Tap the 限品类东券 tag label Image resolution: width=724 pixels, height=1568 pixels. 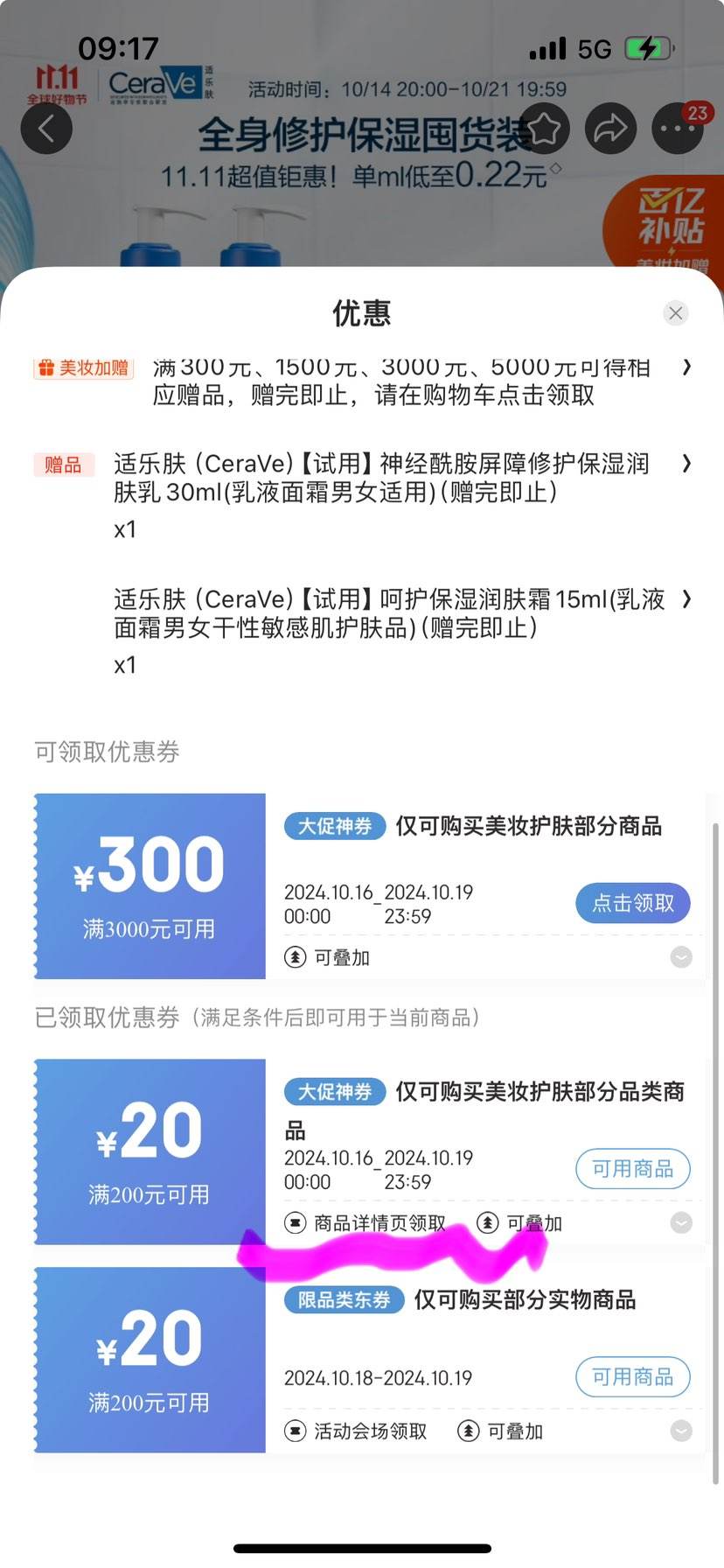[343, 1300]
